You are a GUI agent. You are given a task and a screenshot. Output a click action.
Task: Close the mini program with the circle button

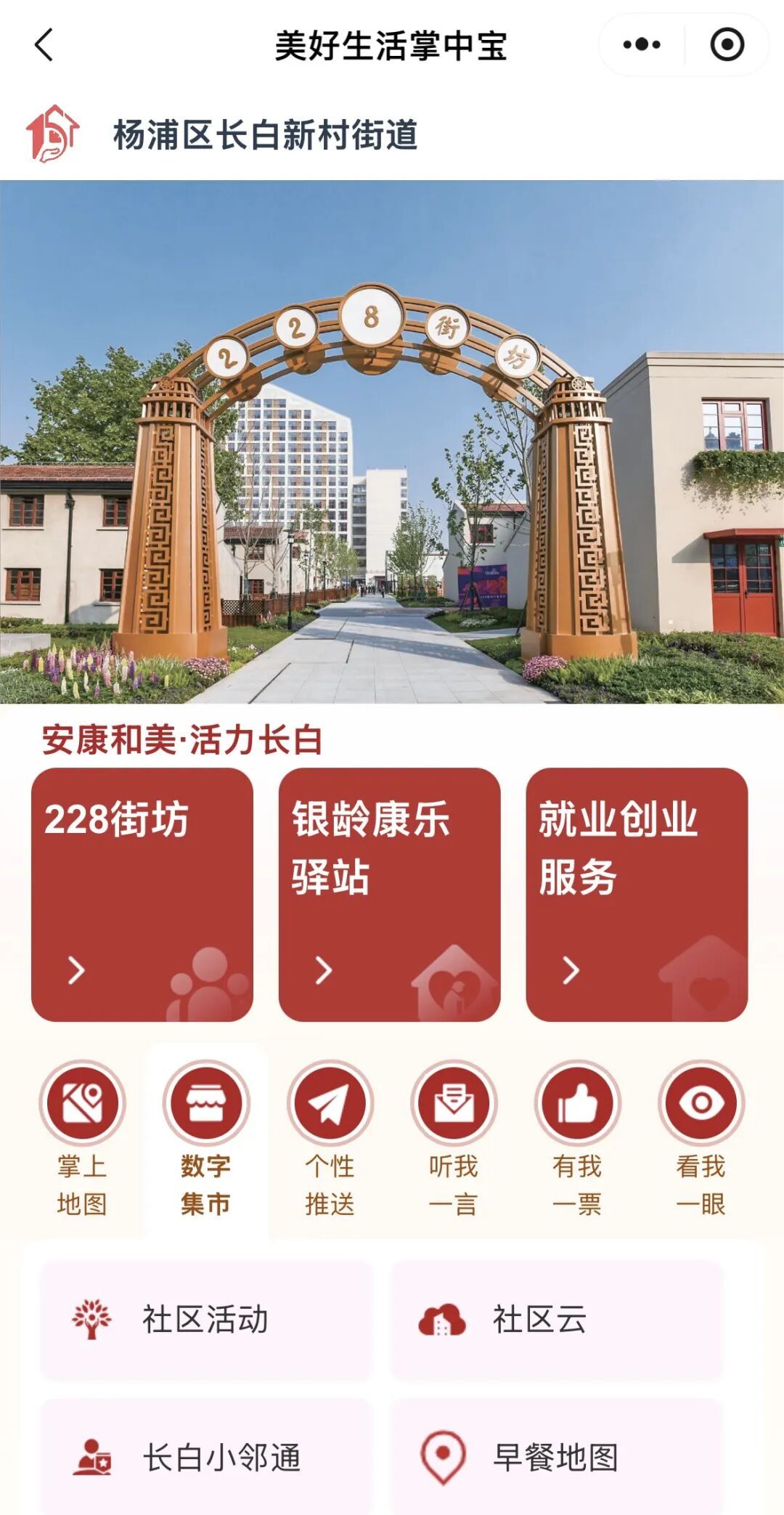tap(727, 45)
